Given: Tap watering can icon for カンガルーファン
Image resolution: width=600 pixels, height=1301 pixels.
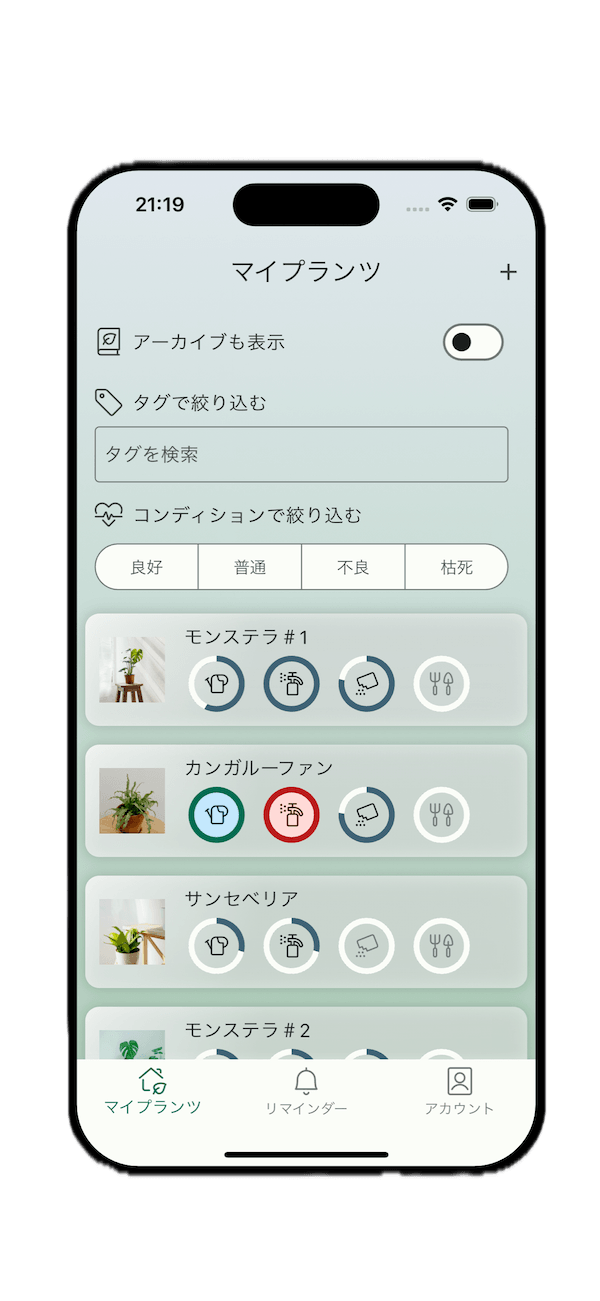Looking at the screenshot, I should pos(216,815).
